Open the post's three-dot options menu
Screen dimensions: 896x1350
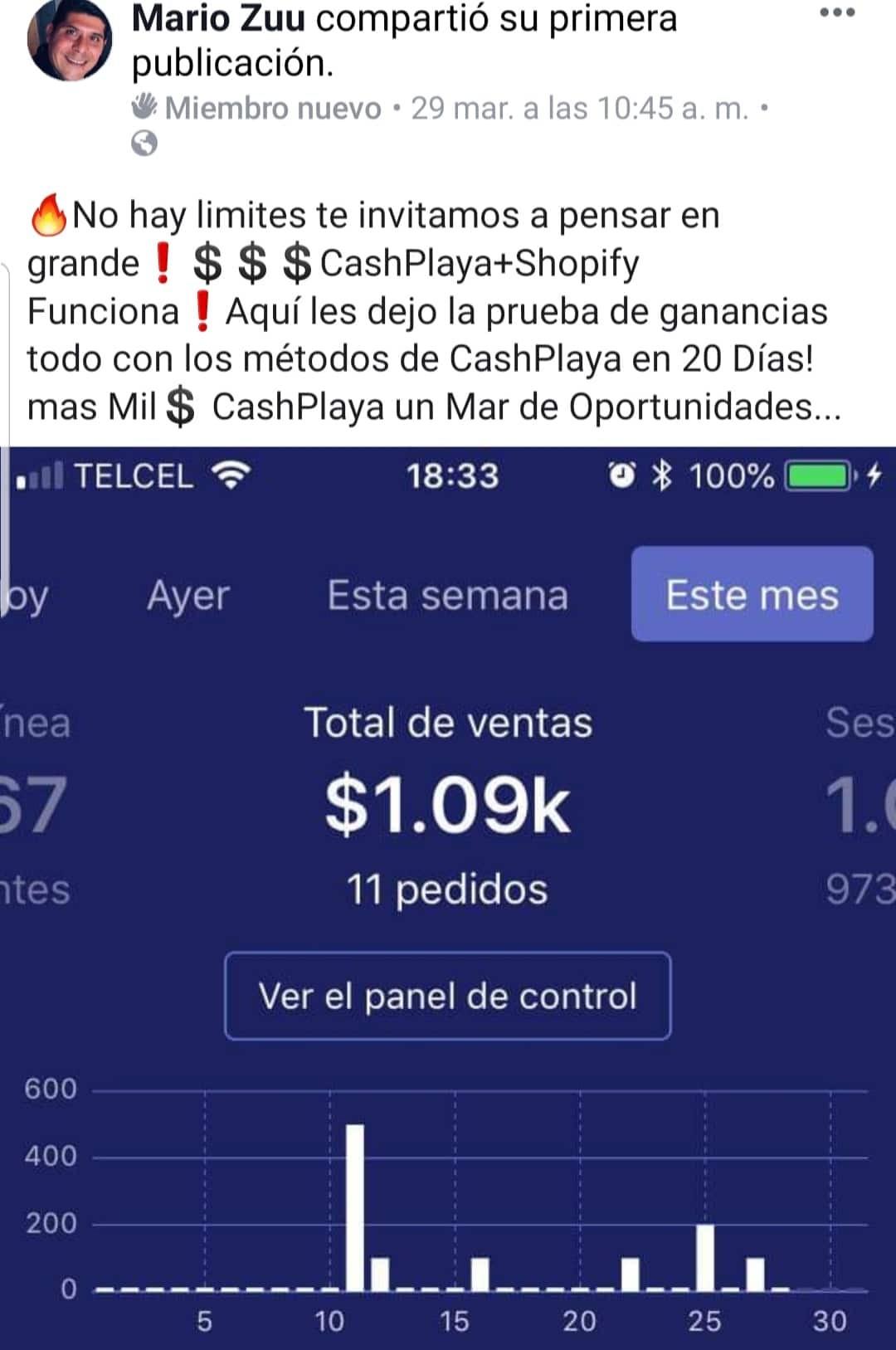836,13
